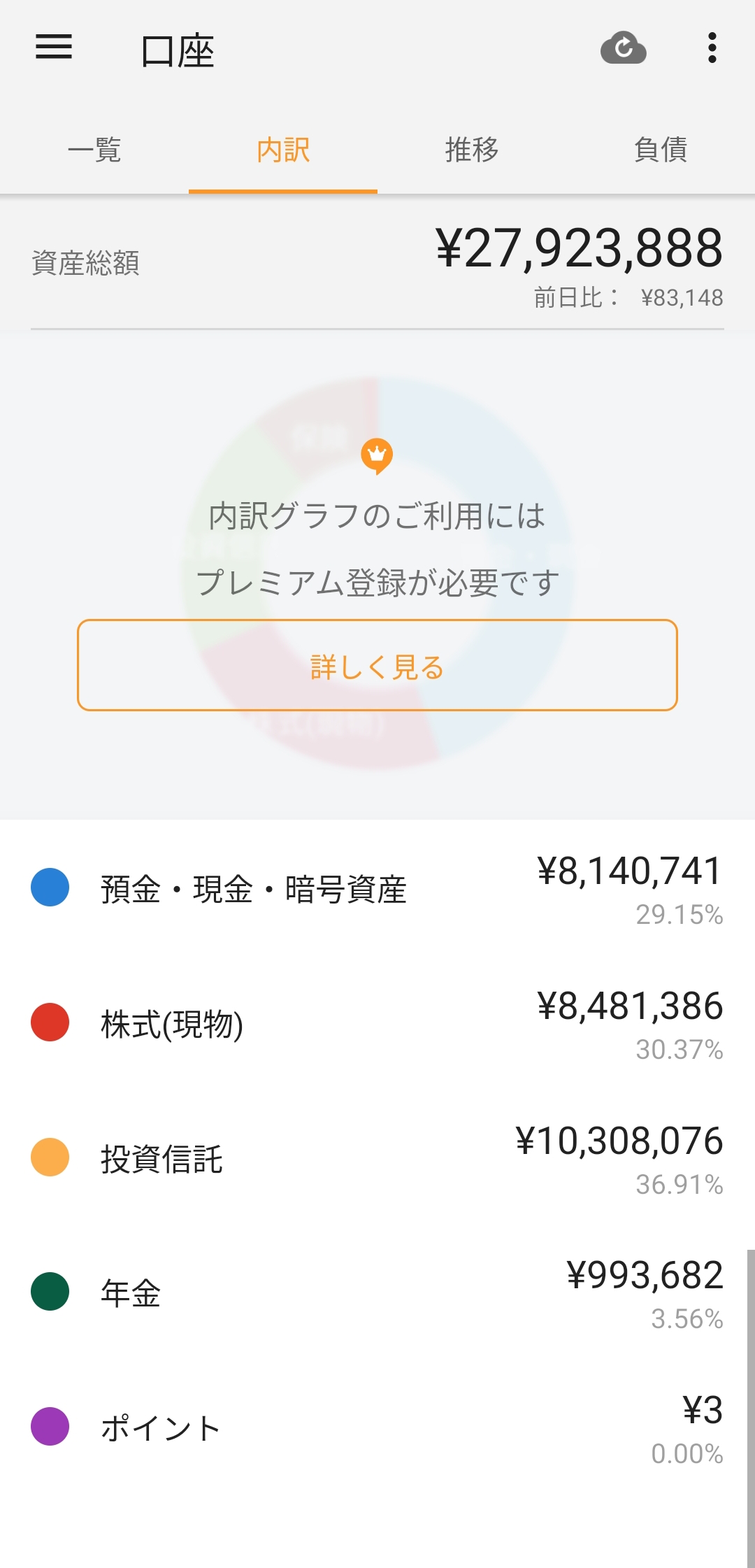
Task: Switch to the 推移 tab
Action: (x=472, y=150)
